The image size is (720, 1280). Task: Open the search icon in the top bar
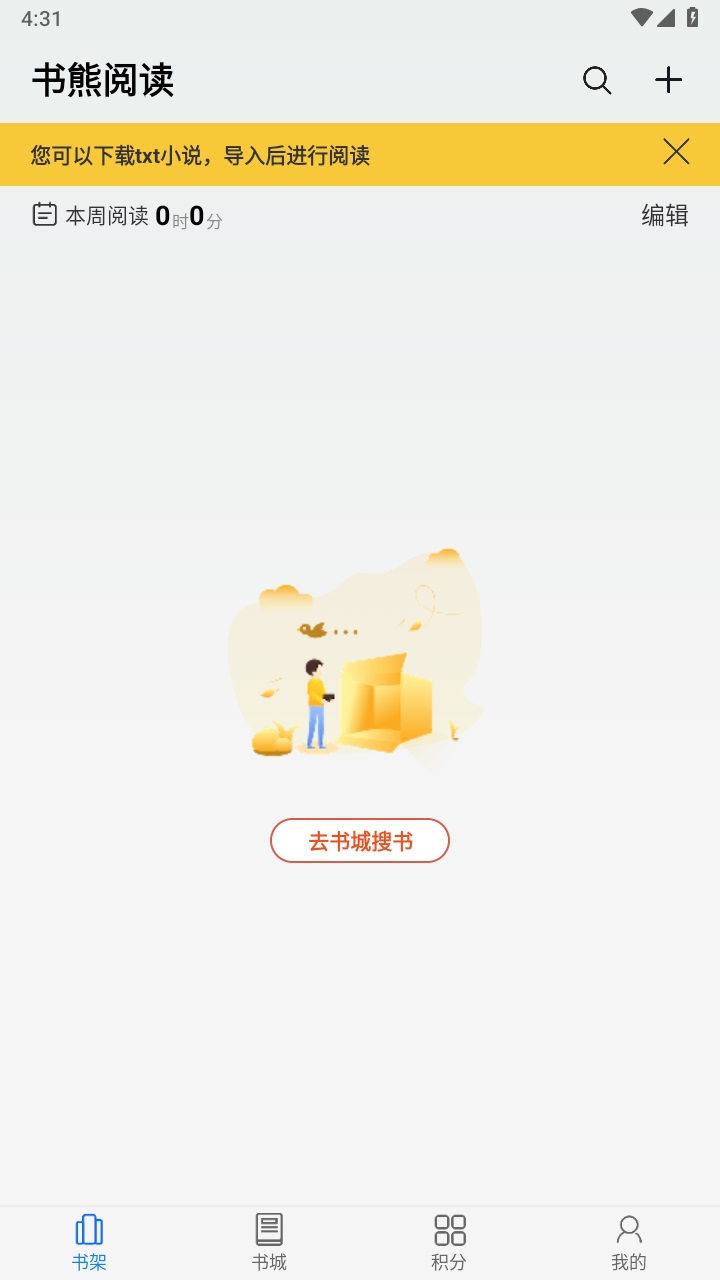[x=597, y=80]
